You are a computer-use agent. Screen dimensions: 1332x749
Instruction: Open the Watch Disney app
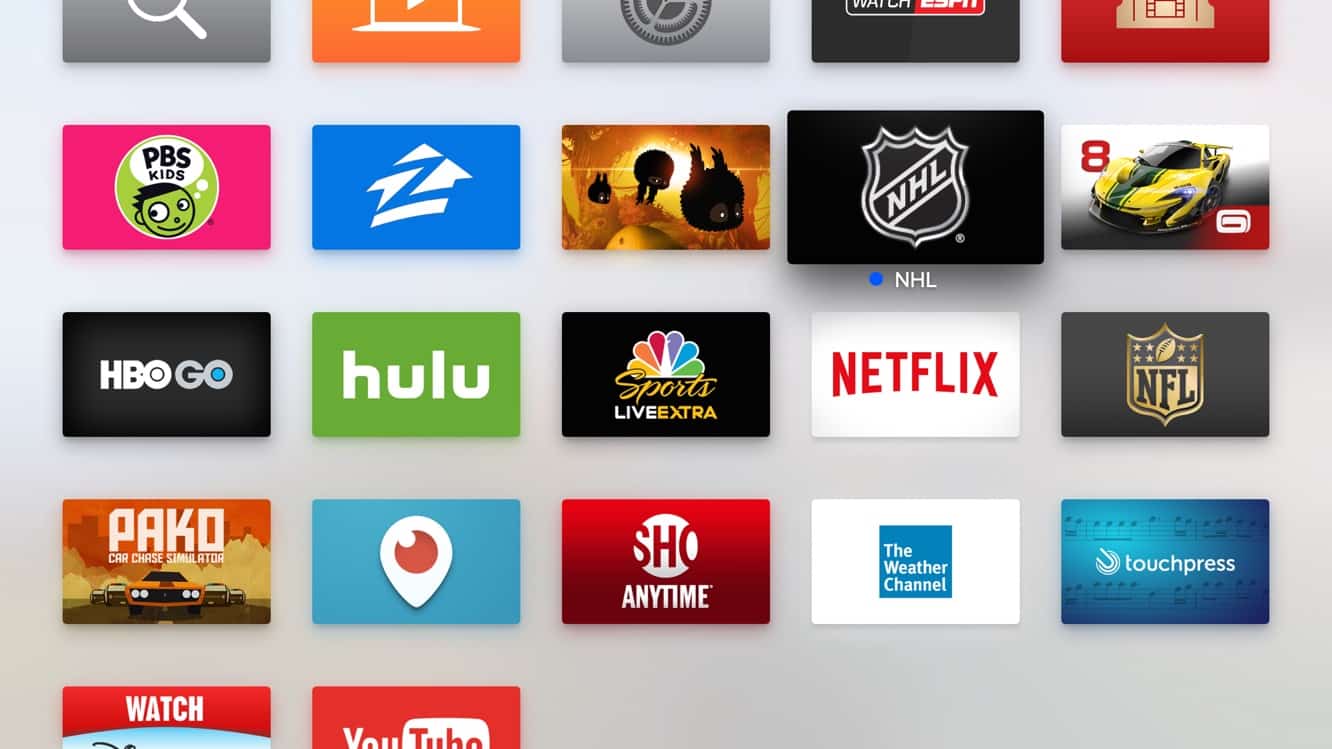click(x=166, y=718)
